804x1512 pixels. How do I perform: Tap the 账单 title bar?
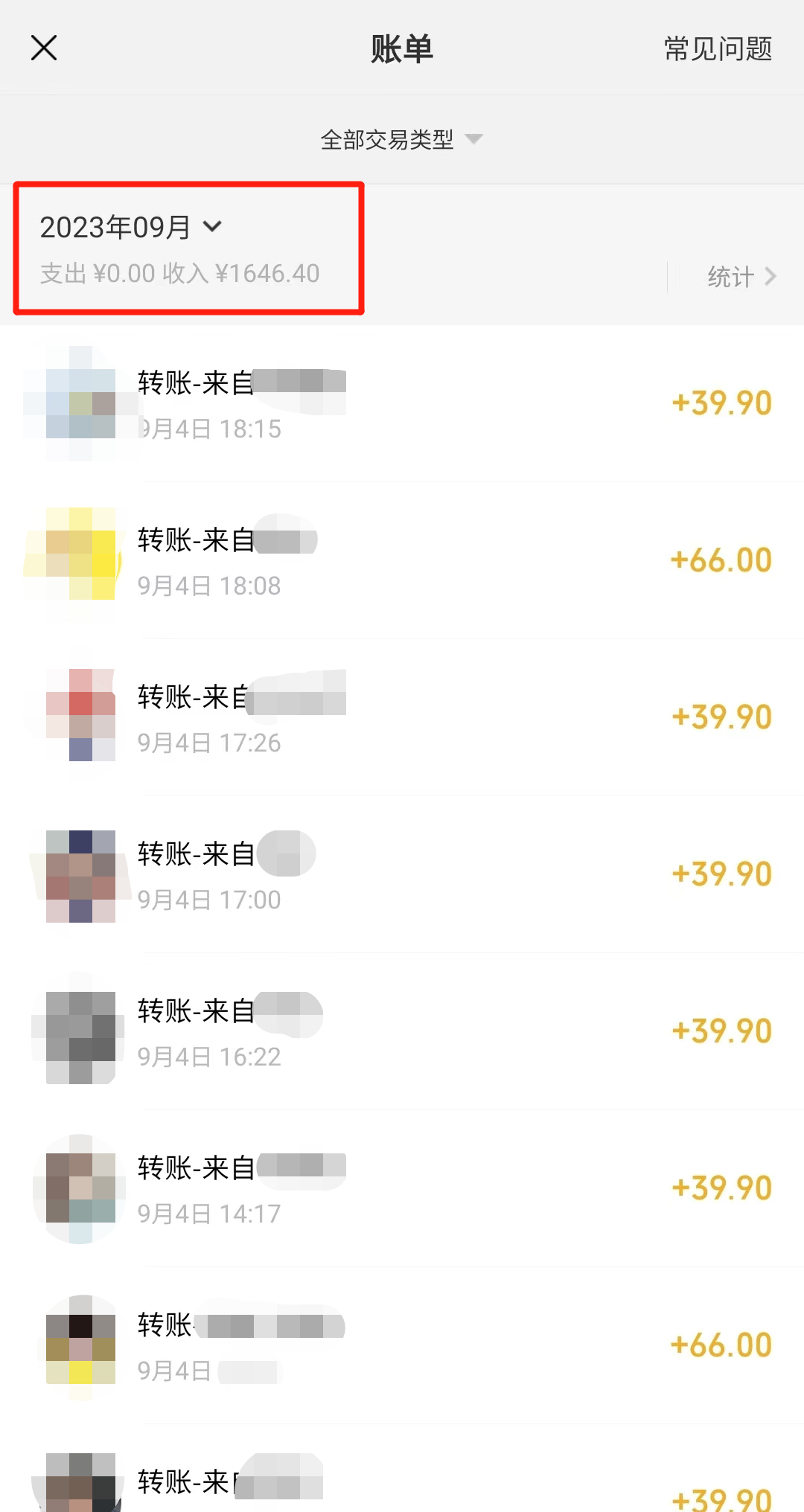[401, 48]
